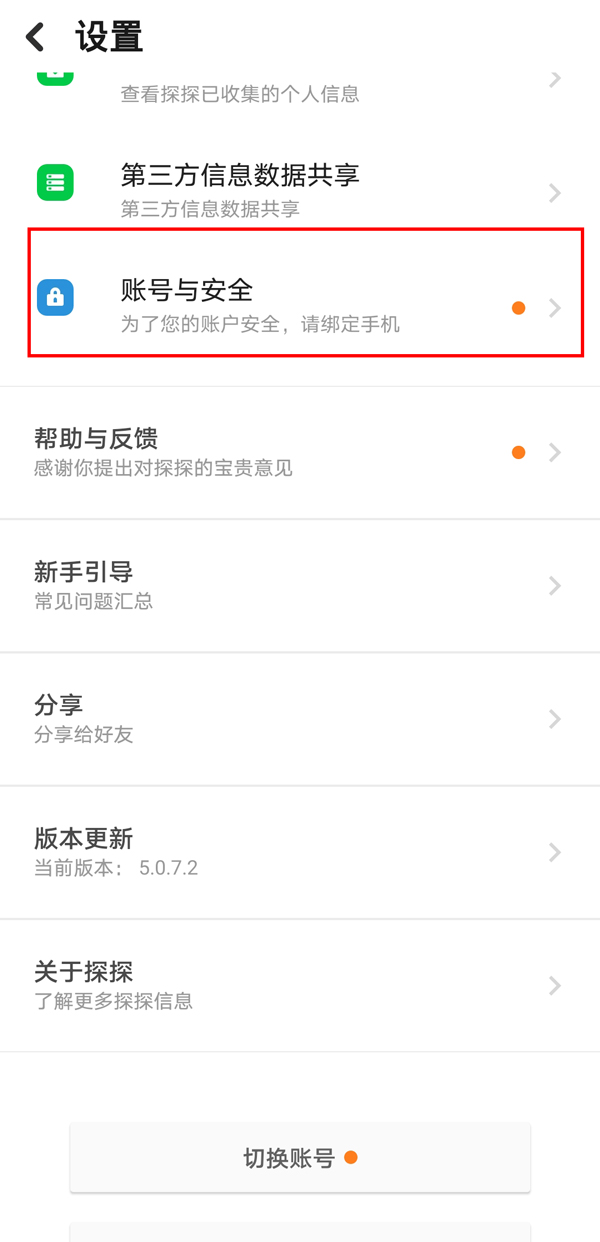Go back from the 设置 page

(36, 38)
